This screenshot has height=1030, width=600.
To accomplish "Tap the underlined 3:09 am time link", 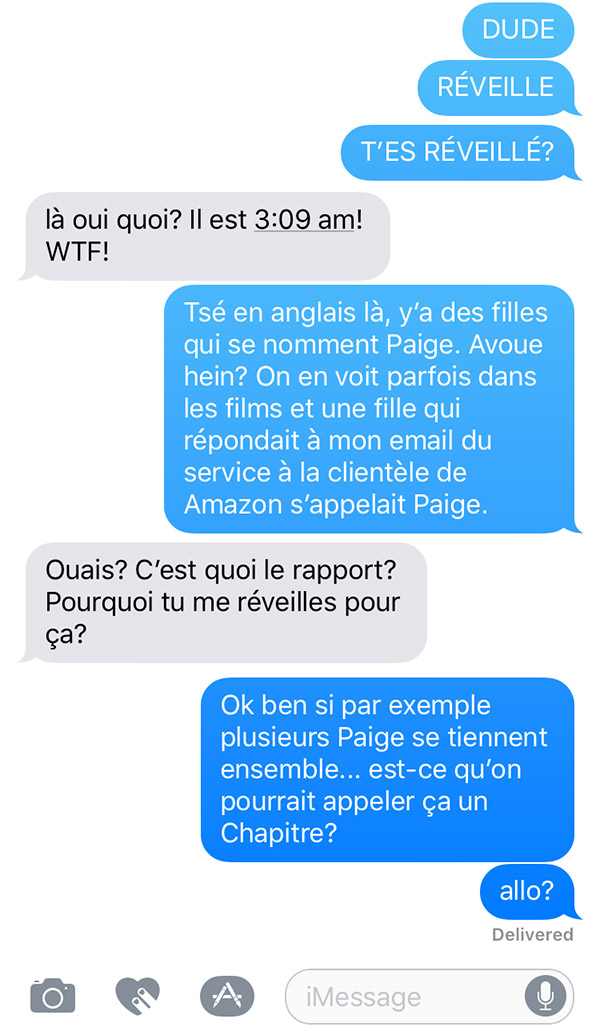I will (x=305, y=220).
